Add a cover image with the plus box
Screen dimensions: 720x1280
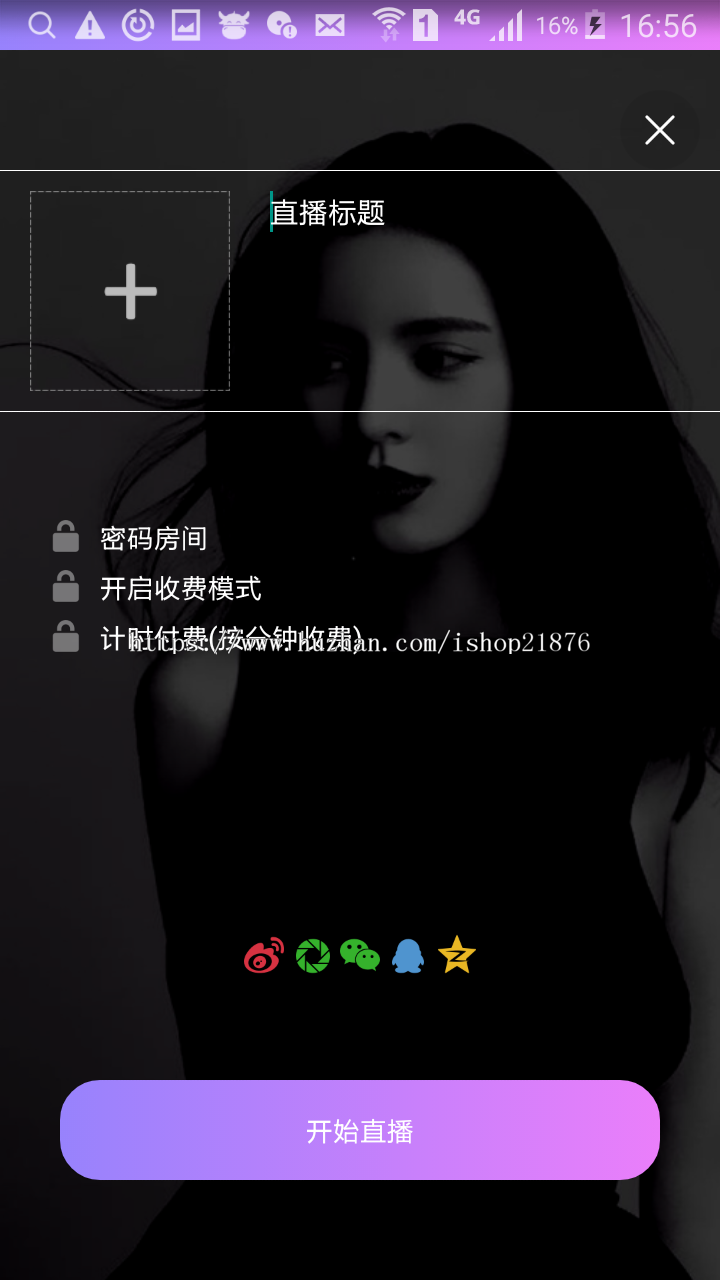[x=130, y=291]
